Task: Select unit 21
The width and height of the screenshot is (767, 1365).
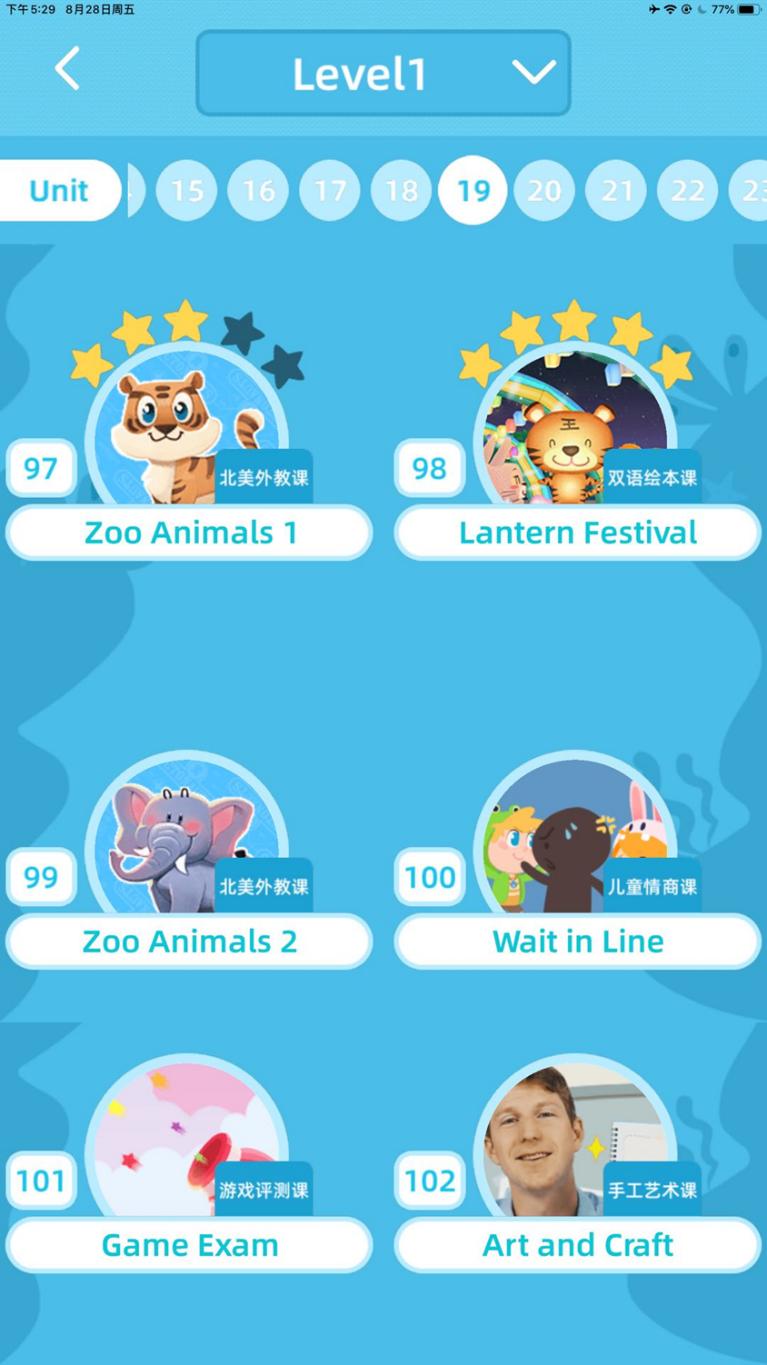Action: point(616,190)
